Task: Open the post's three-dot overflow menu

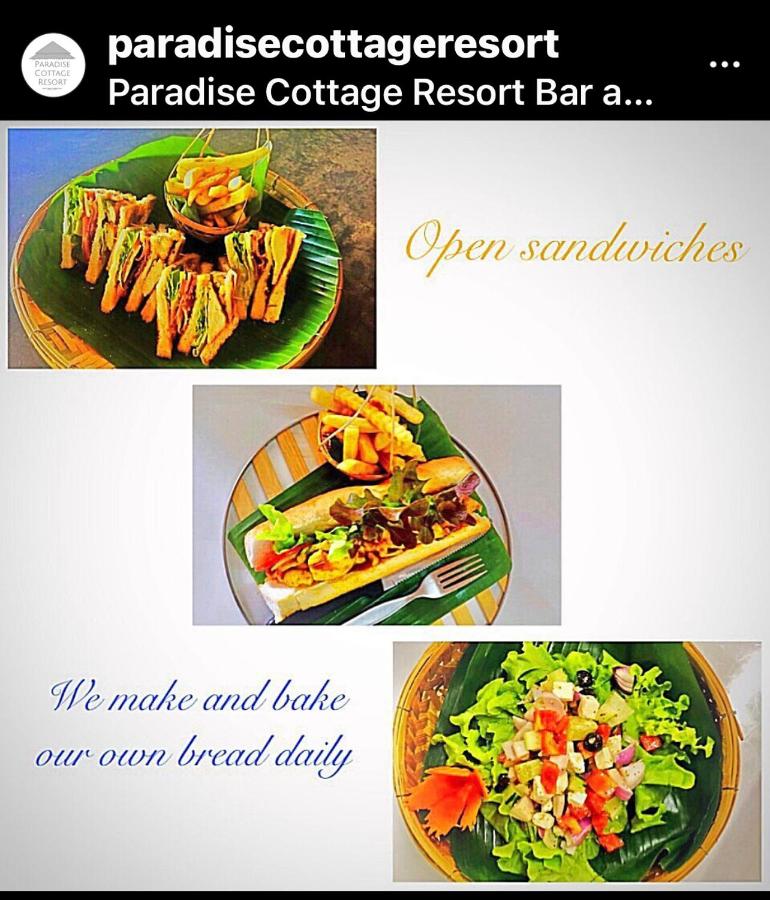Action: tap(723, 64)
